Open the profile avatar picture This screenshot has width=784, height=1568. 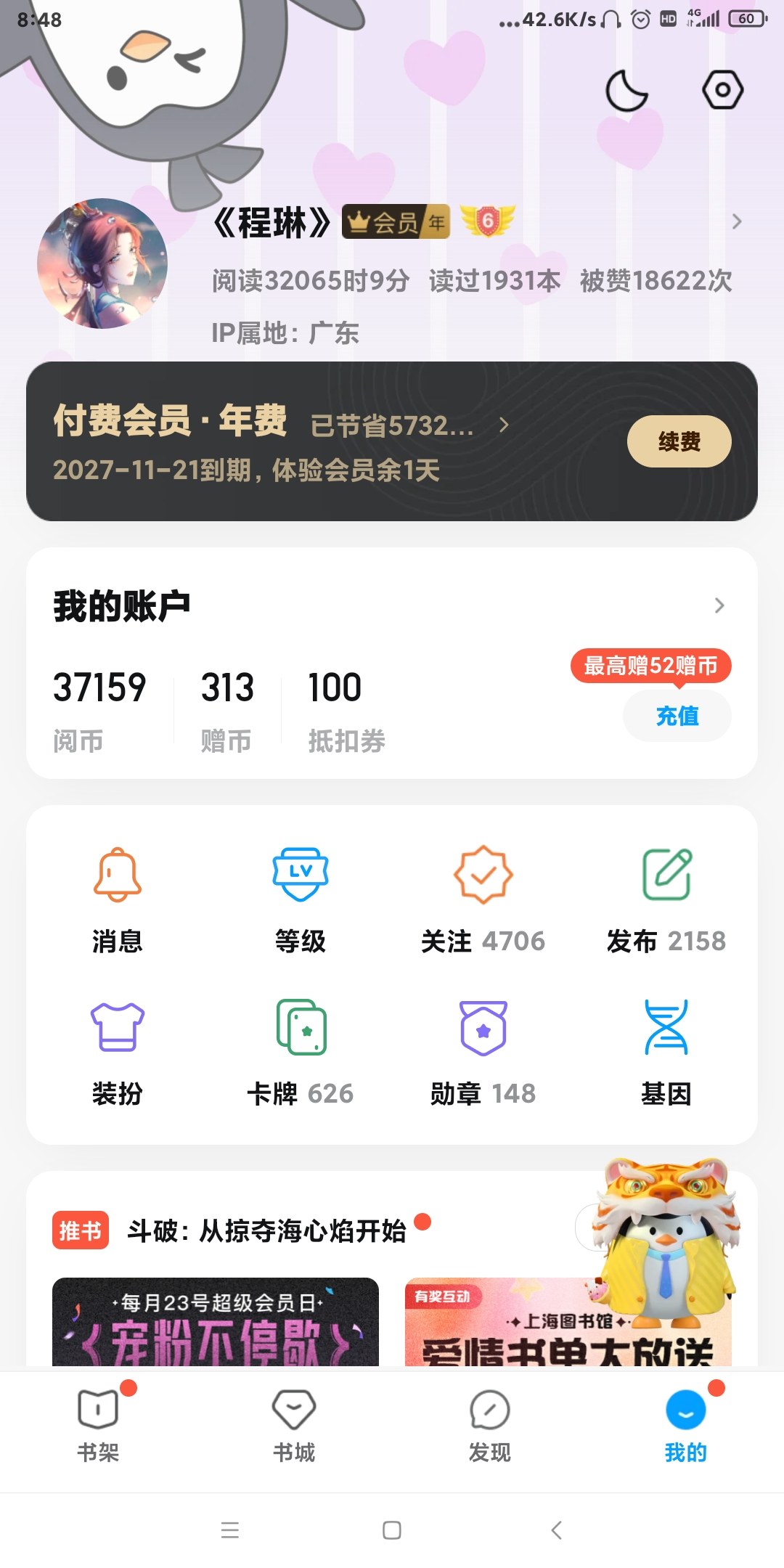(102, 264)
